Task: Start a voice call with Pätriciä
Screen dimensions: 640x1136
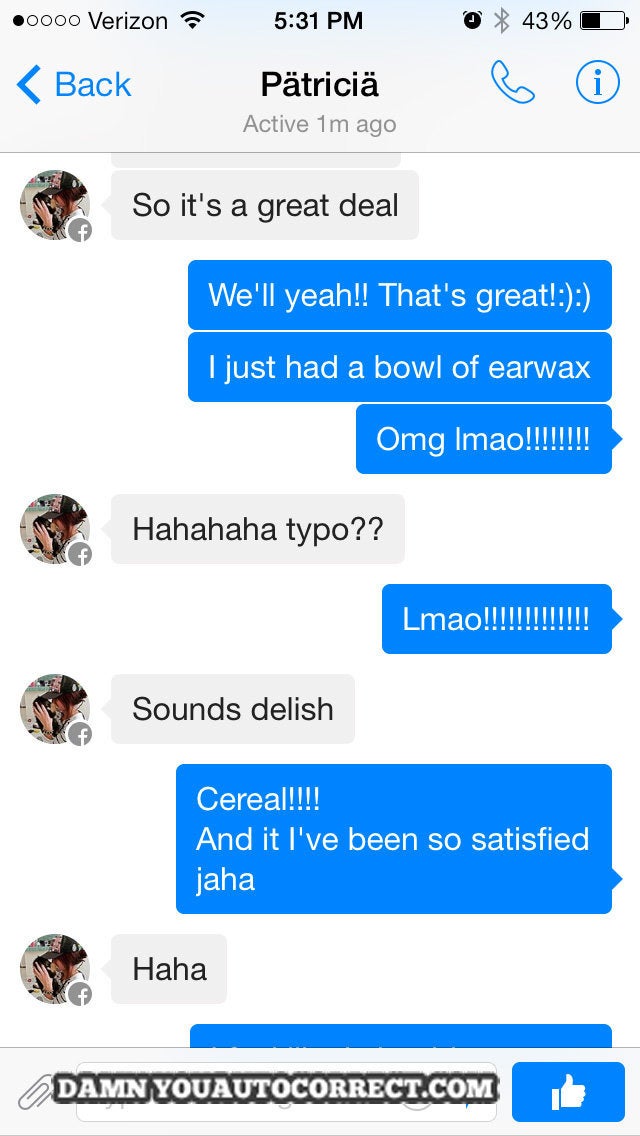Action: click(x=512, y=84)
